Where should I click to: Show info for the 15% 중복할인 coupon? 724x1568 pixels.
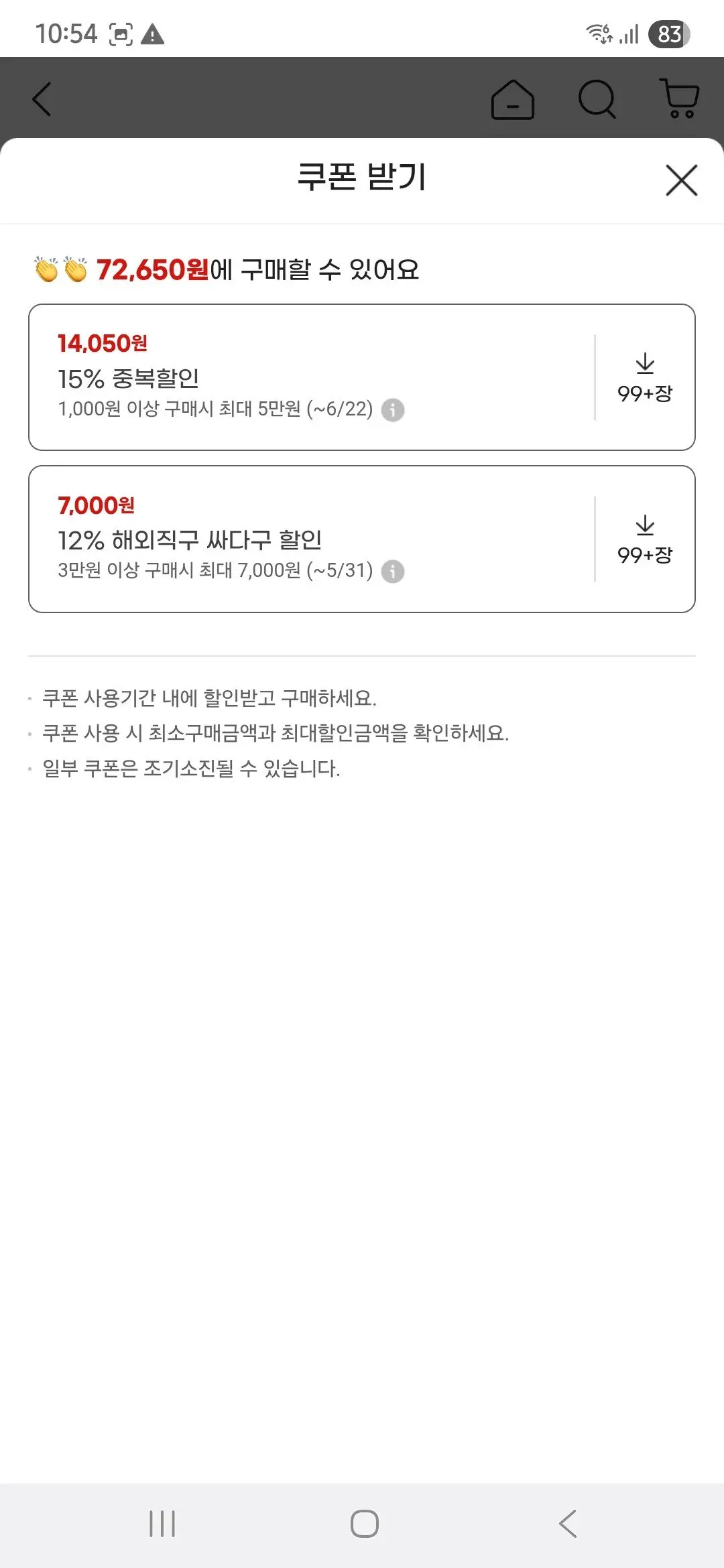tap(393, 409)
